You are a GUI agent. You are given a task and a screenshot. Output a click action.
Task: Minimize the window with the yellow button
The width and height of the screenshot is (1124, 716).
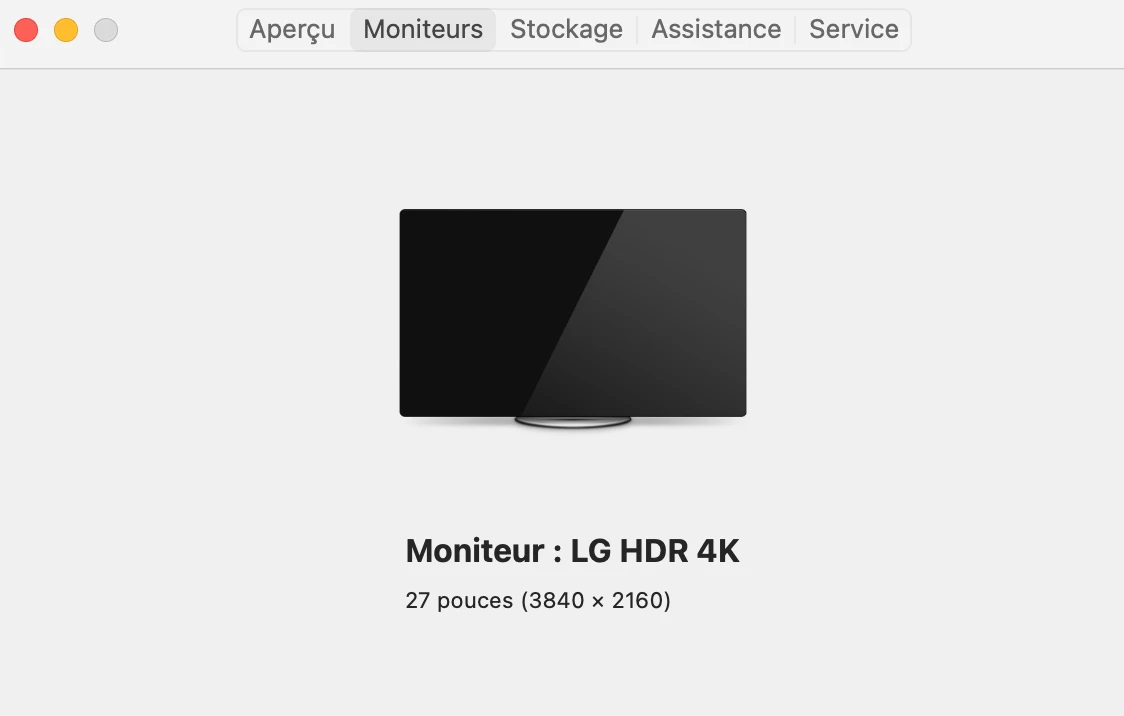66,30
